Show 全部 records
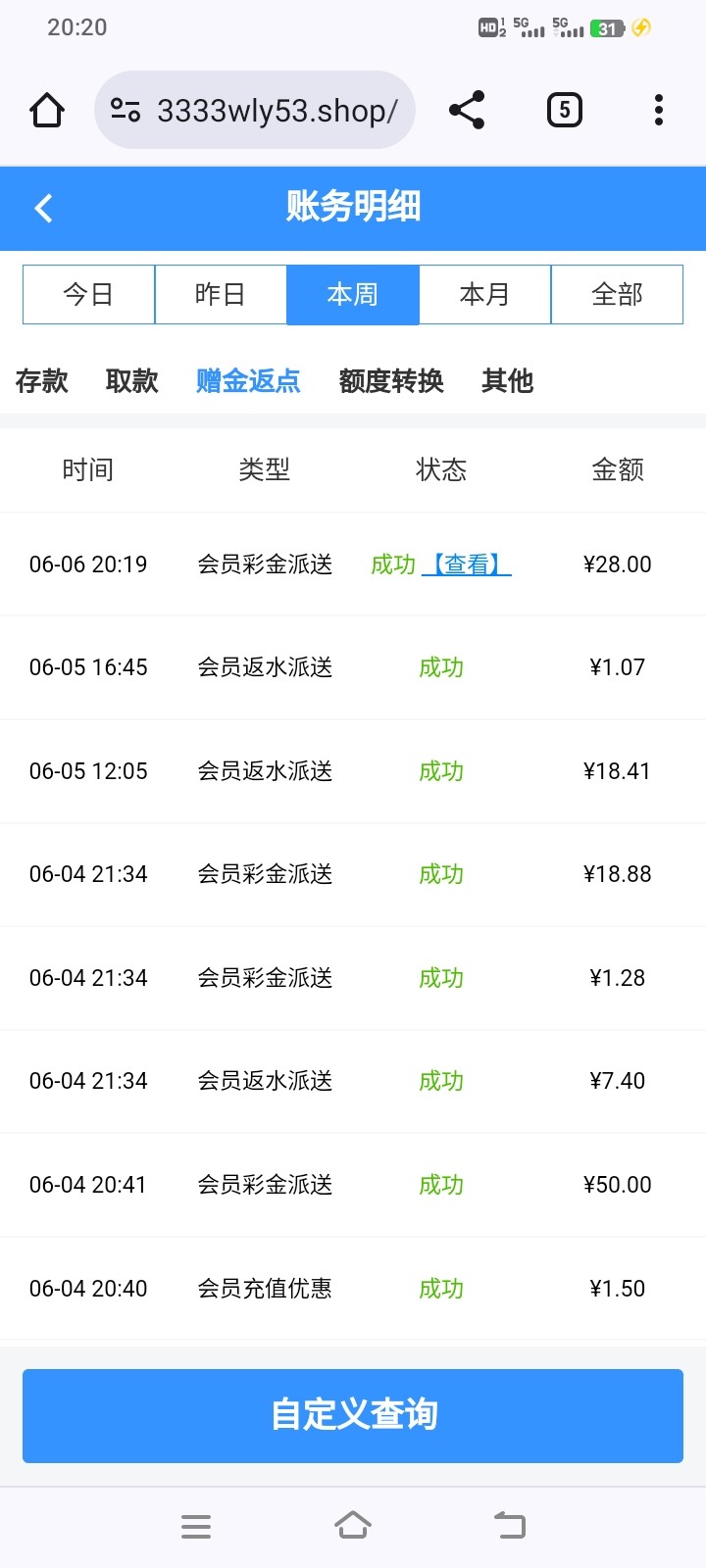This screenshot has height=1568, width=706. tap(617, 294)
